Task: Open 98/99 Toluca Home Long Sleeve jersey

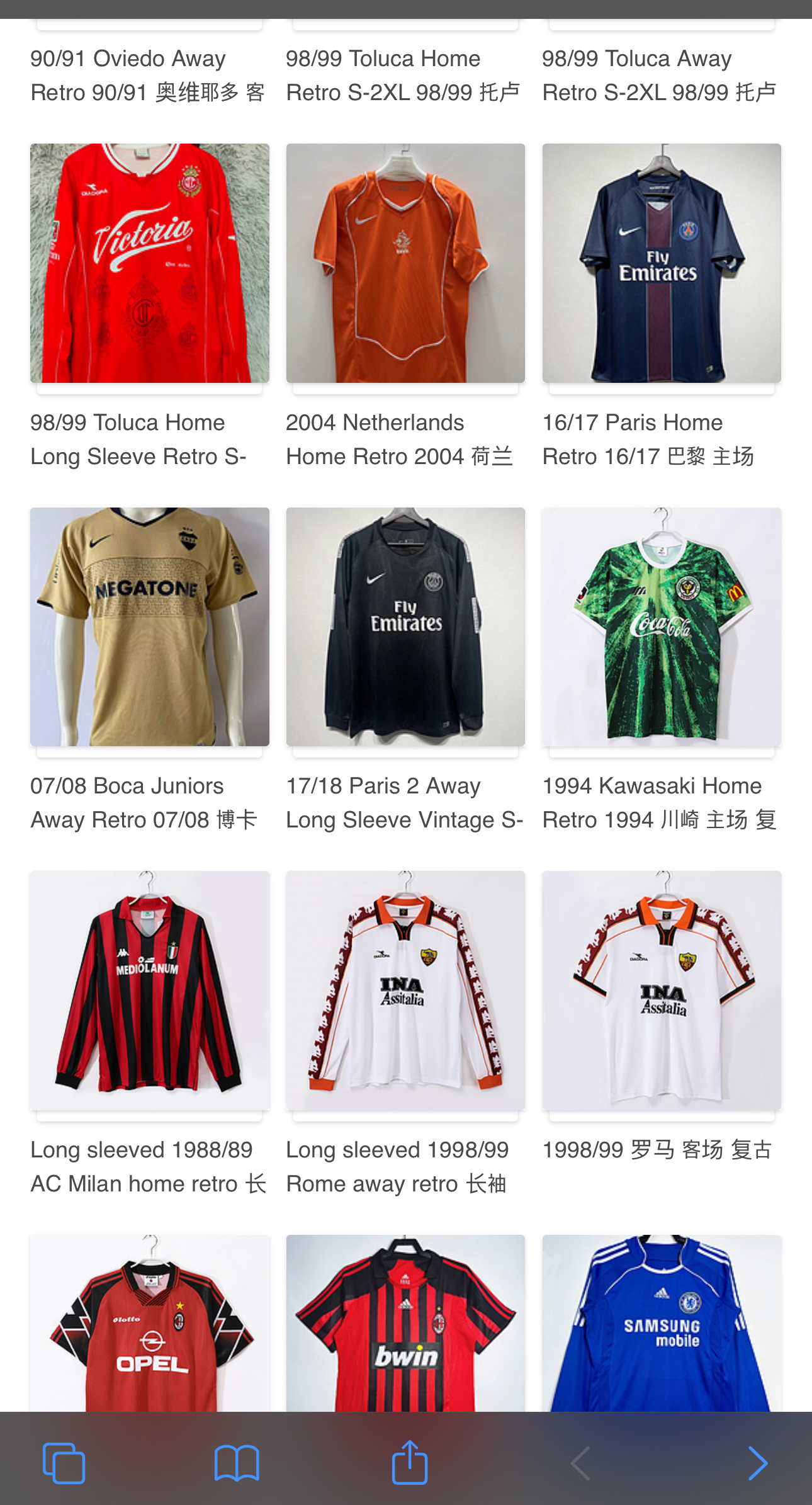Action: (150, 263)
